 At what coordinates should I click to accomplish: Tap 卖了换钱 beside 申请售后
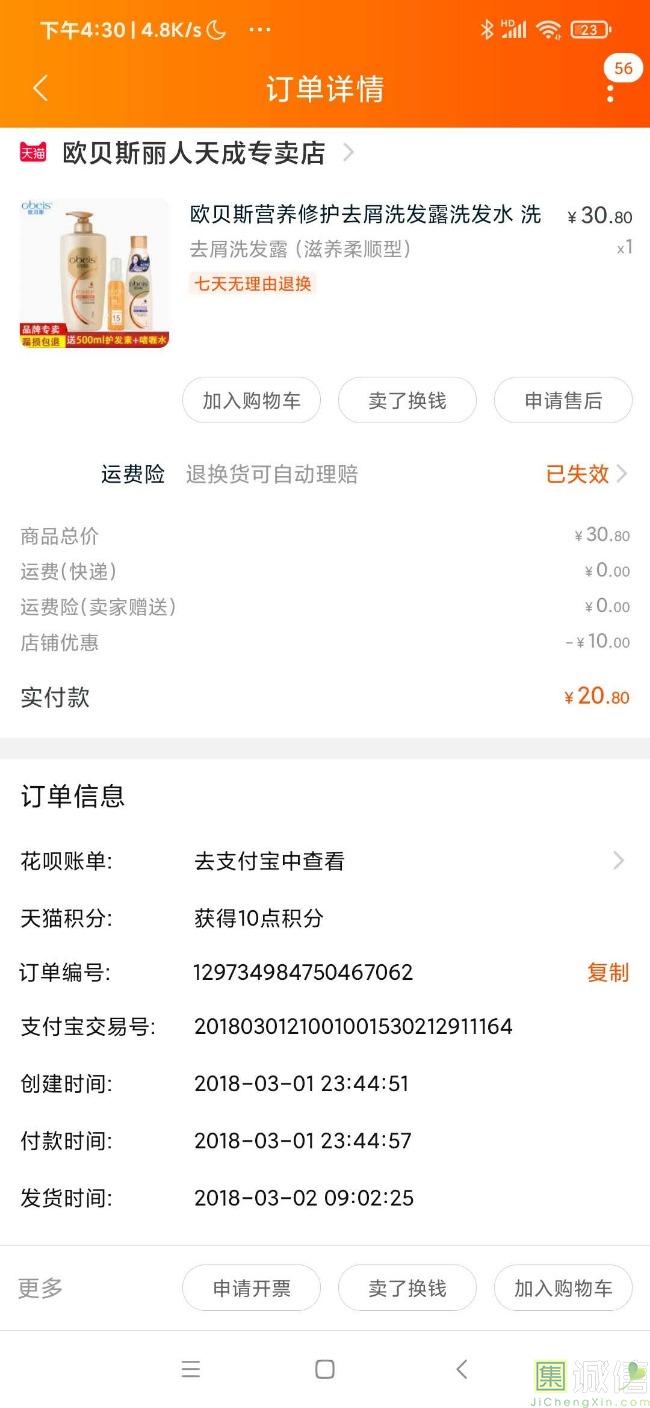pos(407,401)
